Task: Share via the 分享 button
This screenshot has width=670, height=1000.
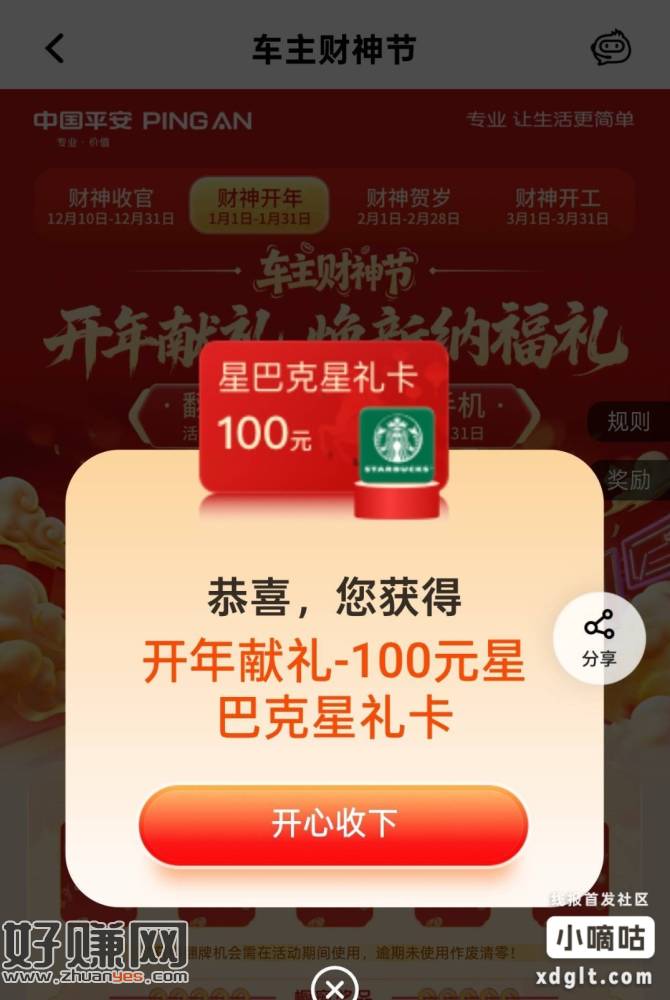Action: click(599, 640)
